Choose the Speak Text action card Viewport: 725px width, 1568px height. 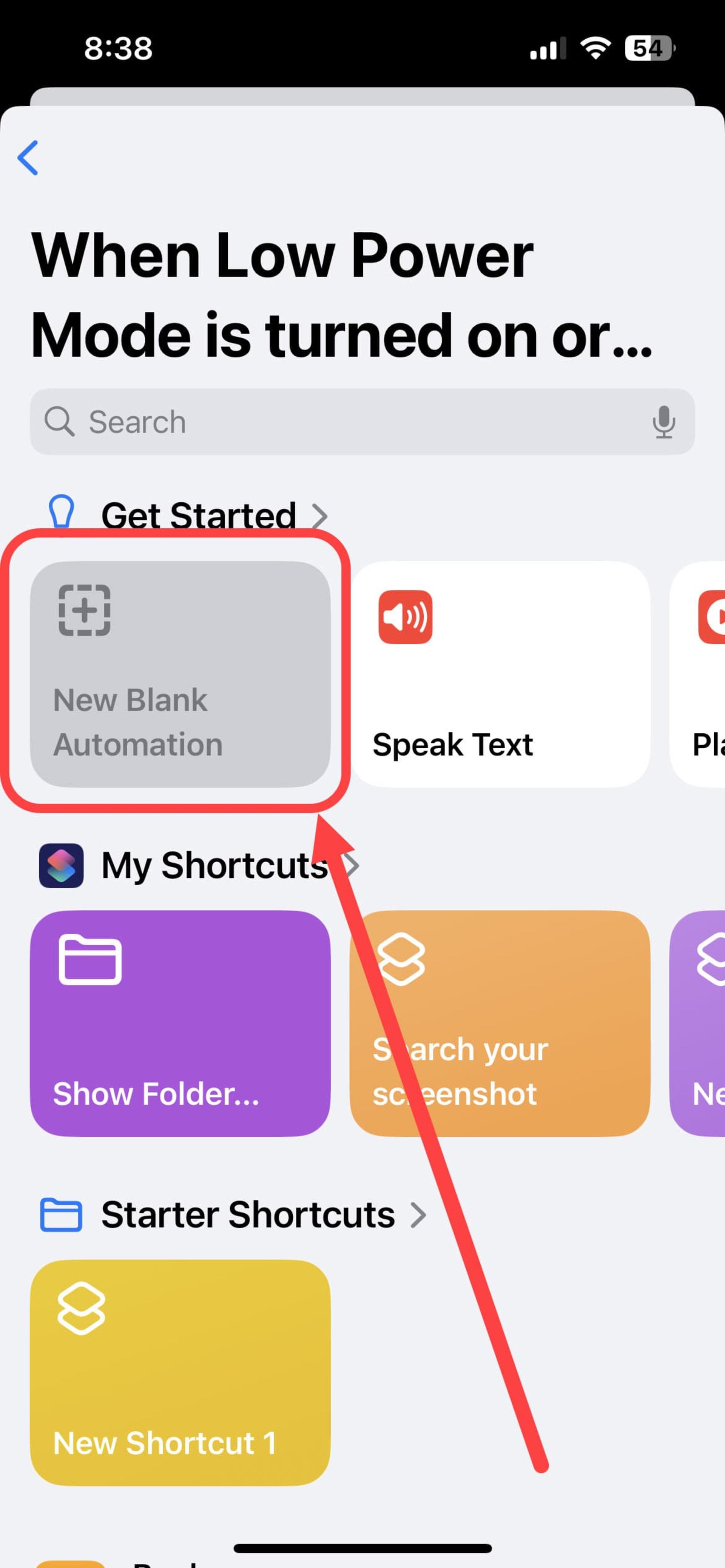click(x=500, y=674)
